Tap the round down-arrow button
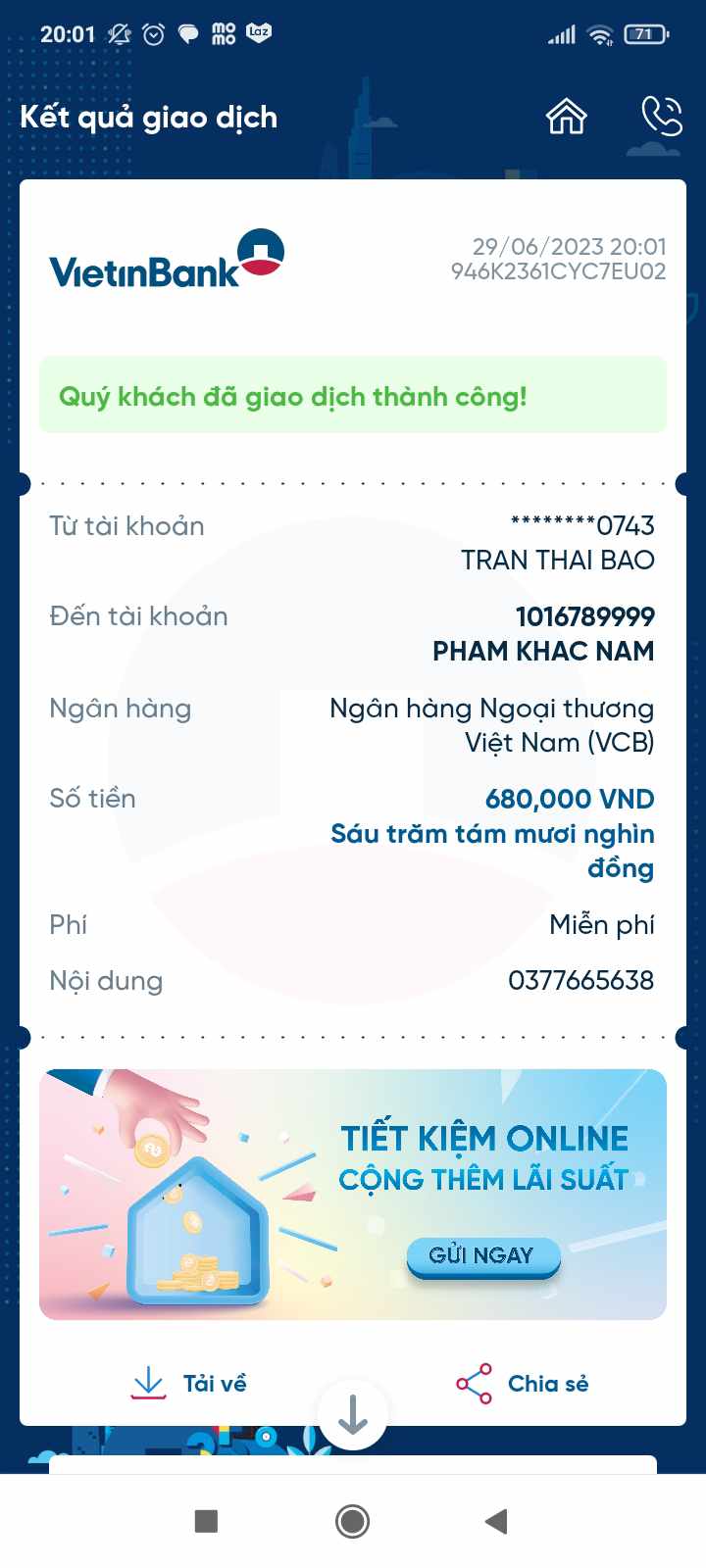The image size is (706, 1568). (x=353, y=1414)
